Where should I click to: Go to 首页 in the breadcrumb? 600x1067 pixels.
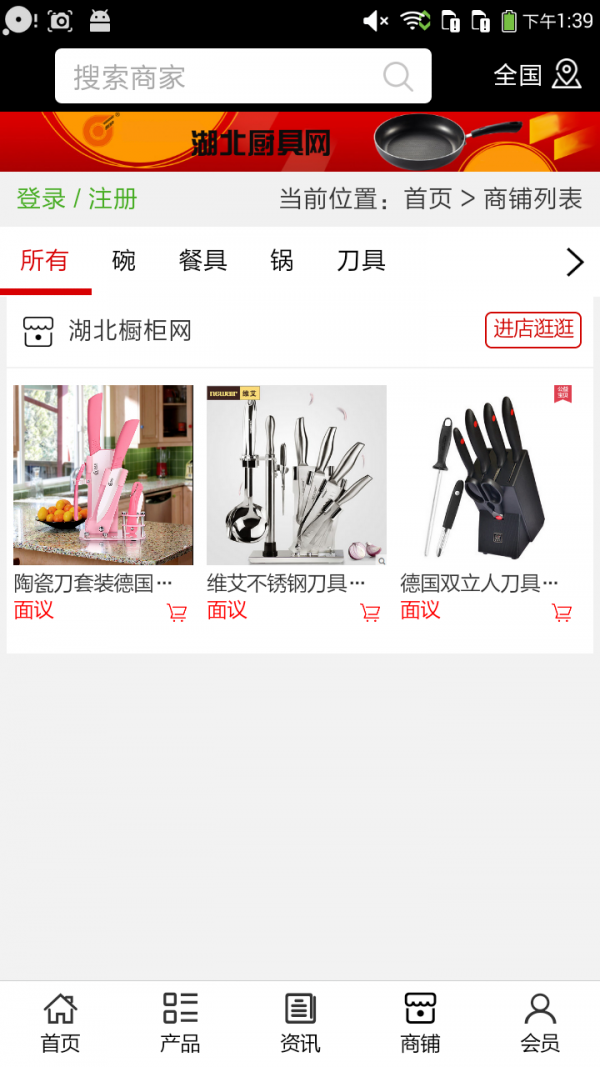coord(428,199)
